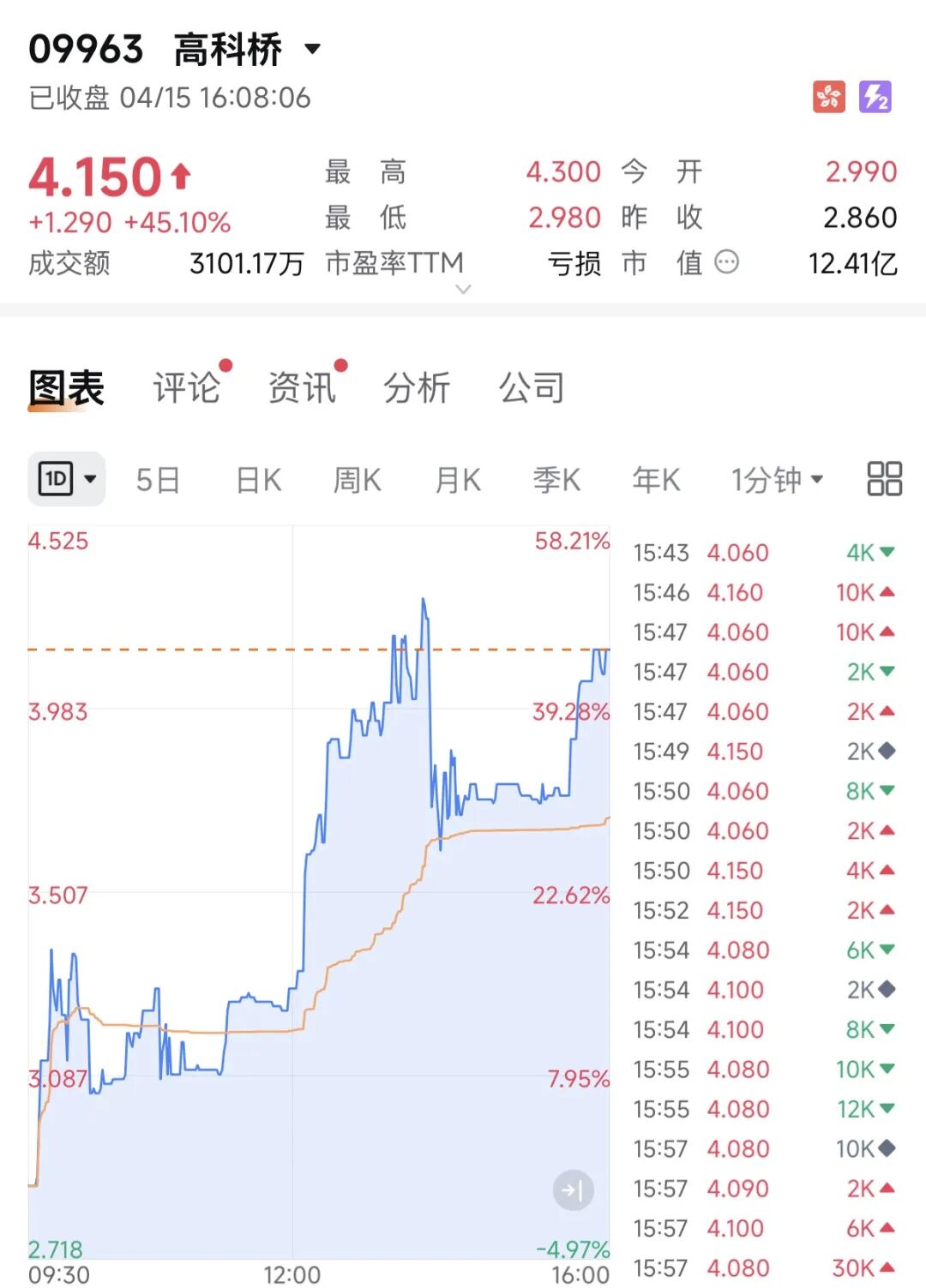926x1288 pixels.
Task: Switch to the 评论 tab
Action: (x=187, y=387)
